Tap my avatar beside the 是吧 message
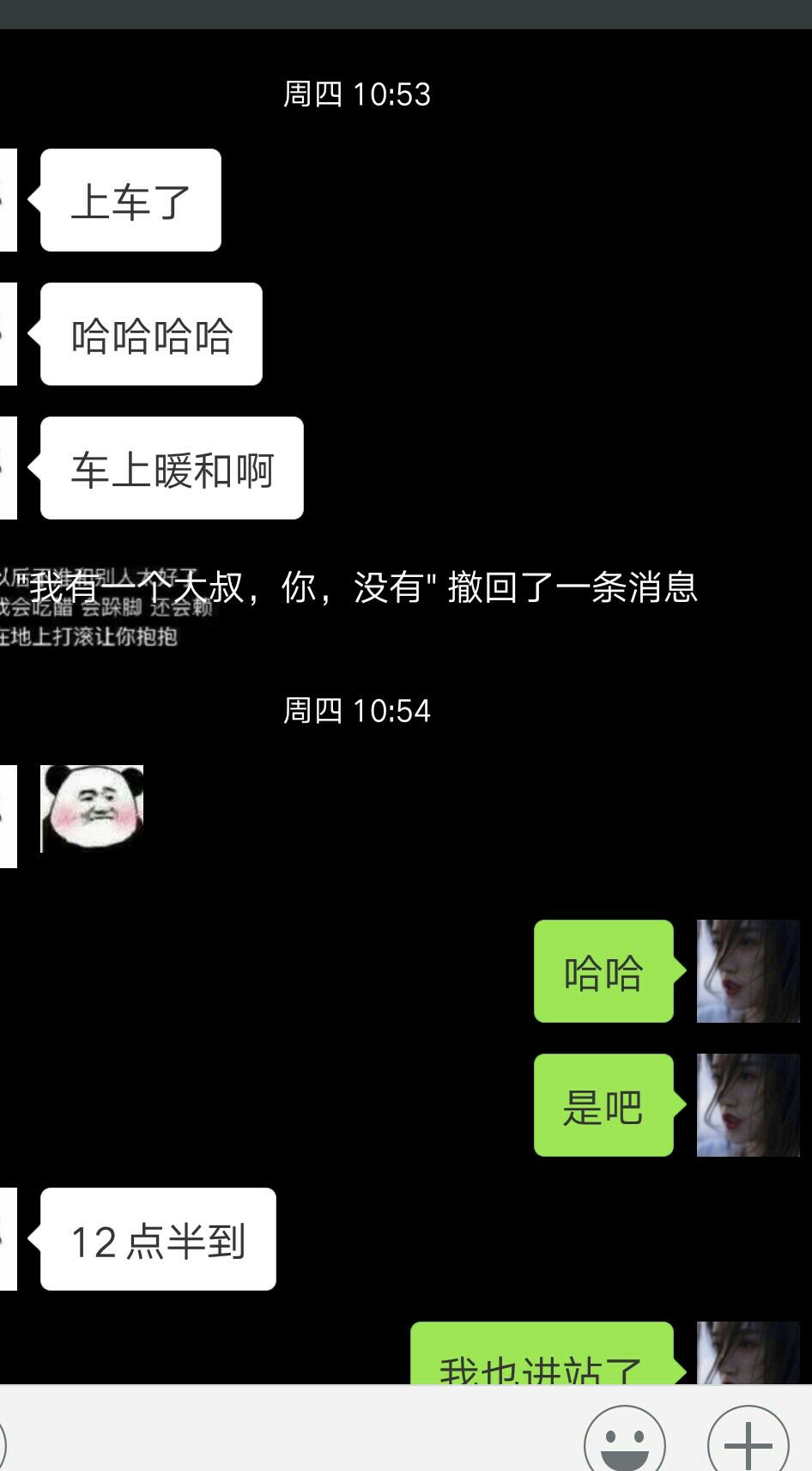Image resolution: width=812 pixels, height=1471 pixels. (748, 1105)
